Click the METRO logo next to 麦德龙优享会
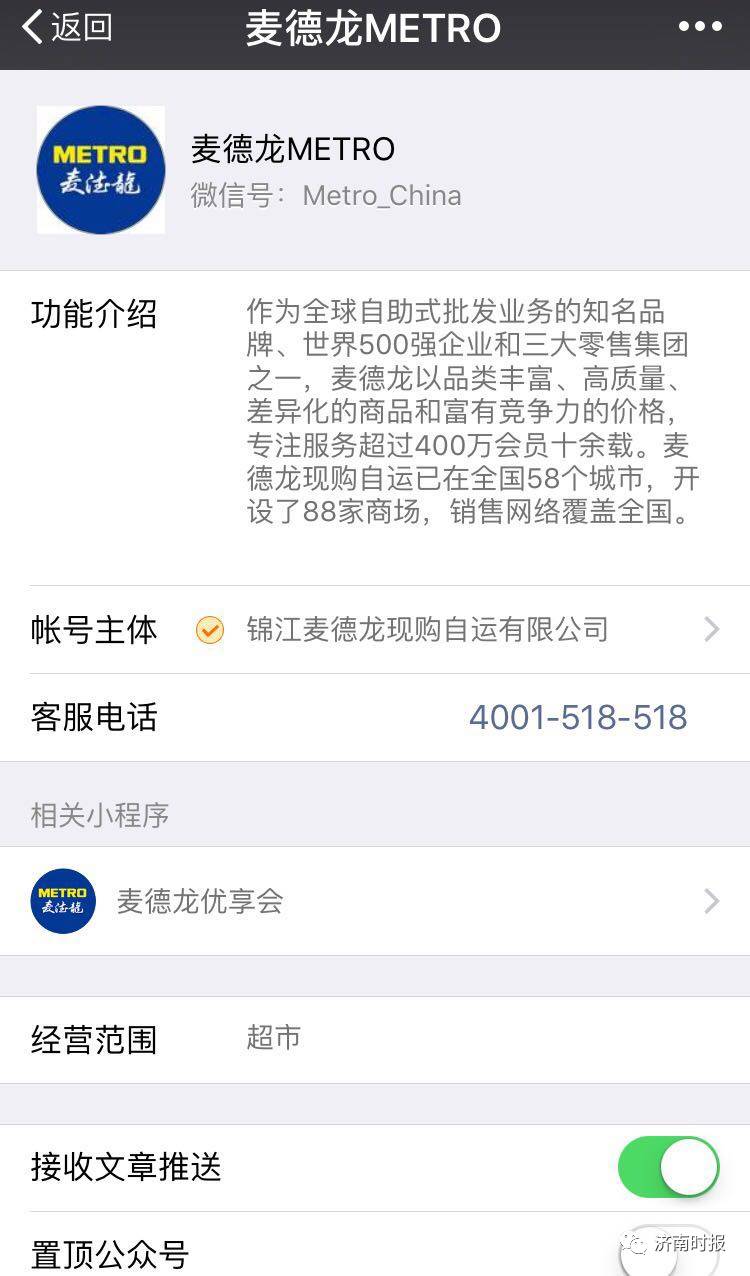750x1276 pixels. 62,901
